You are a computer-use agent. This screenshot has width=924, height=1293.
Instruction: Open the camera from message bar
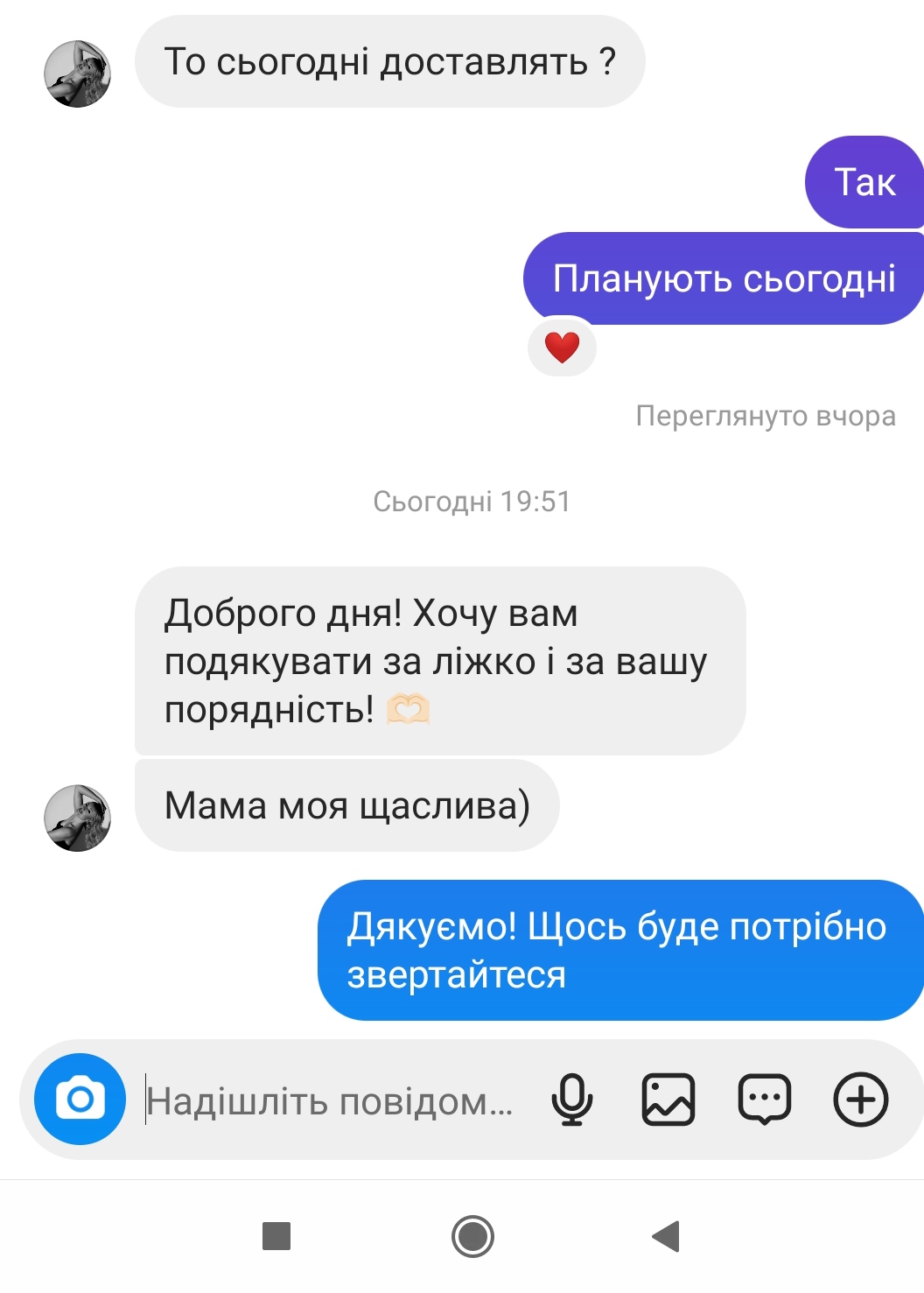pos(80,1099)
